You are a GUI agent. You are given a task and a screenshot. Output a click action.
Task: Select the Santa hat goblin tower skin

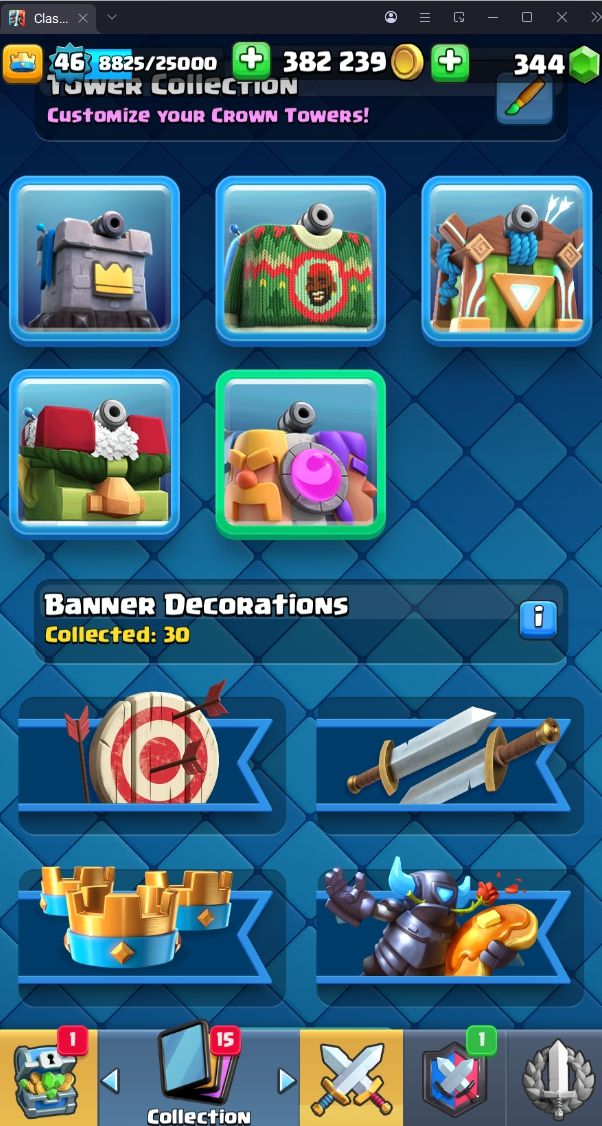[x=94, y=454]
